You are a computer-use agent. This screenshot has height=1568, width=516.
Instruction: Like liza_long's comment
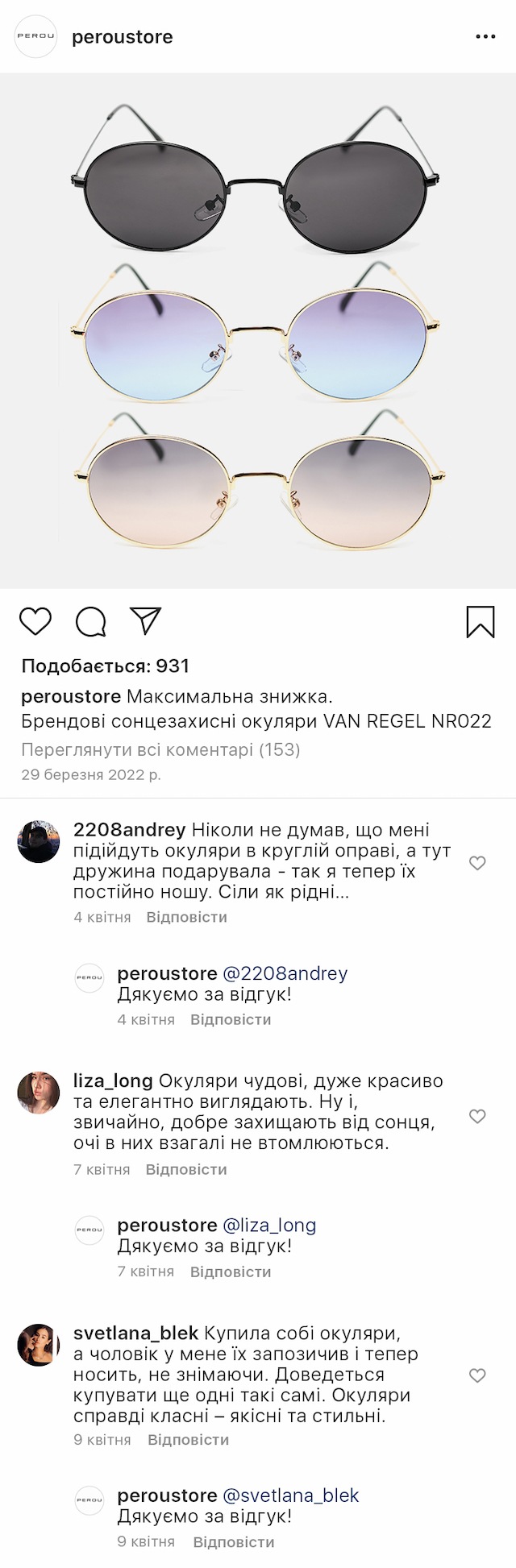[477, 1116]
